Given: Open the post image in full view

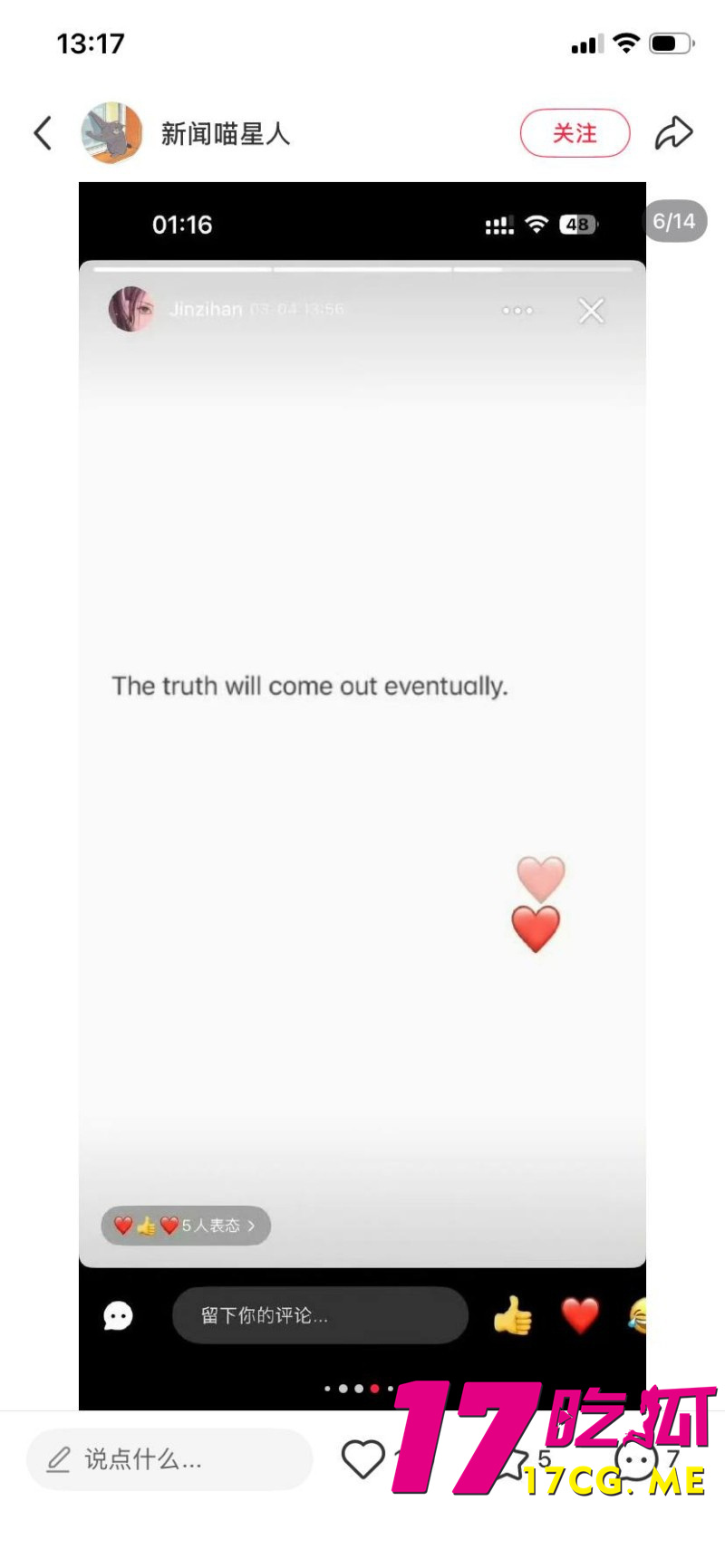Looking at the screenshot, I should click(x=362, y=725).
